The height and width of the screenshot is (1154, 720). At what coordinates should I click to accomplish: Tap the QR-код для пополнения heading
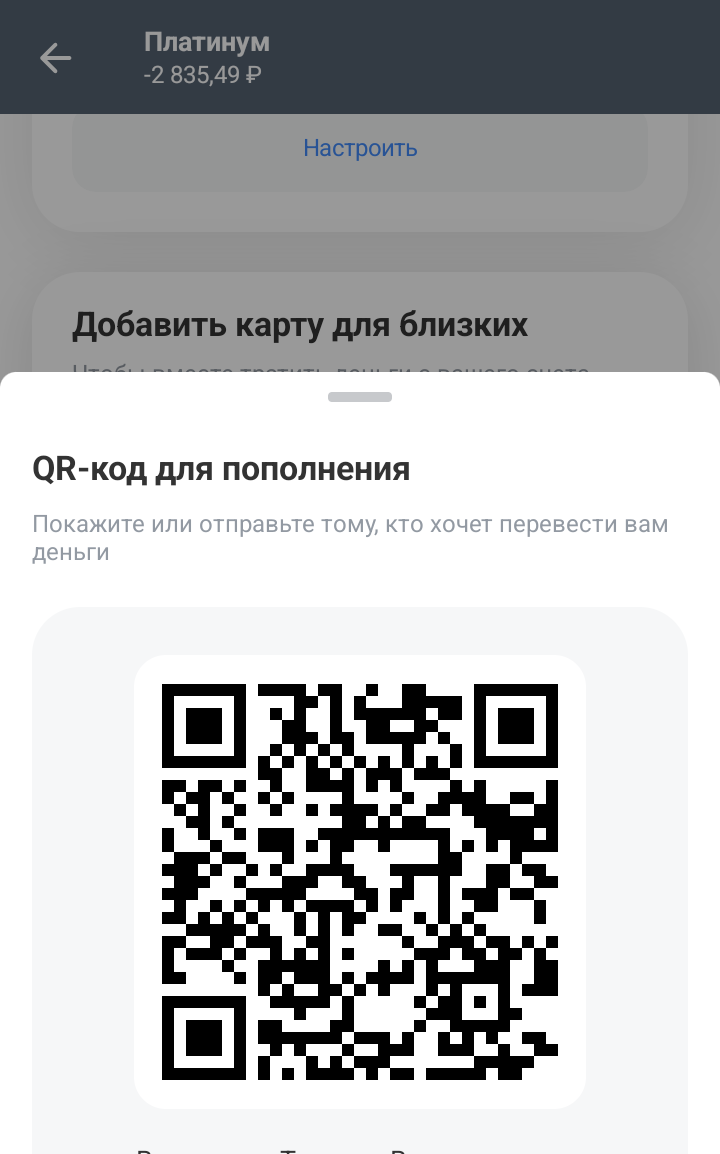pos(221,468)
